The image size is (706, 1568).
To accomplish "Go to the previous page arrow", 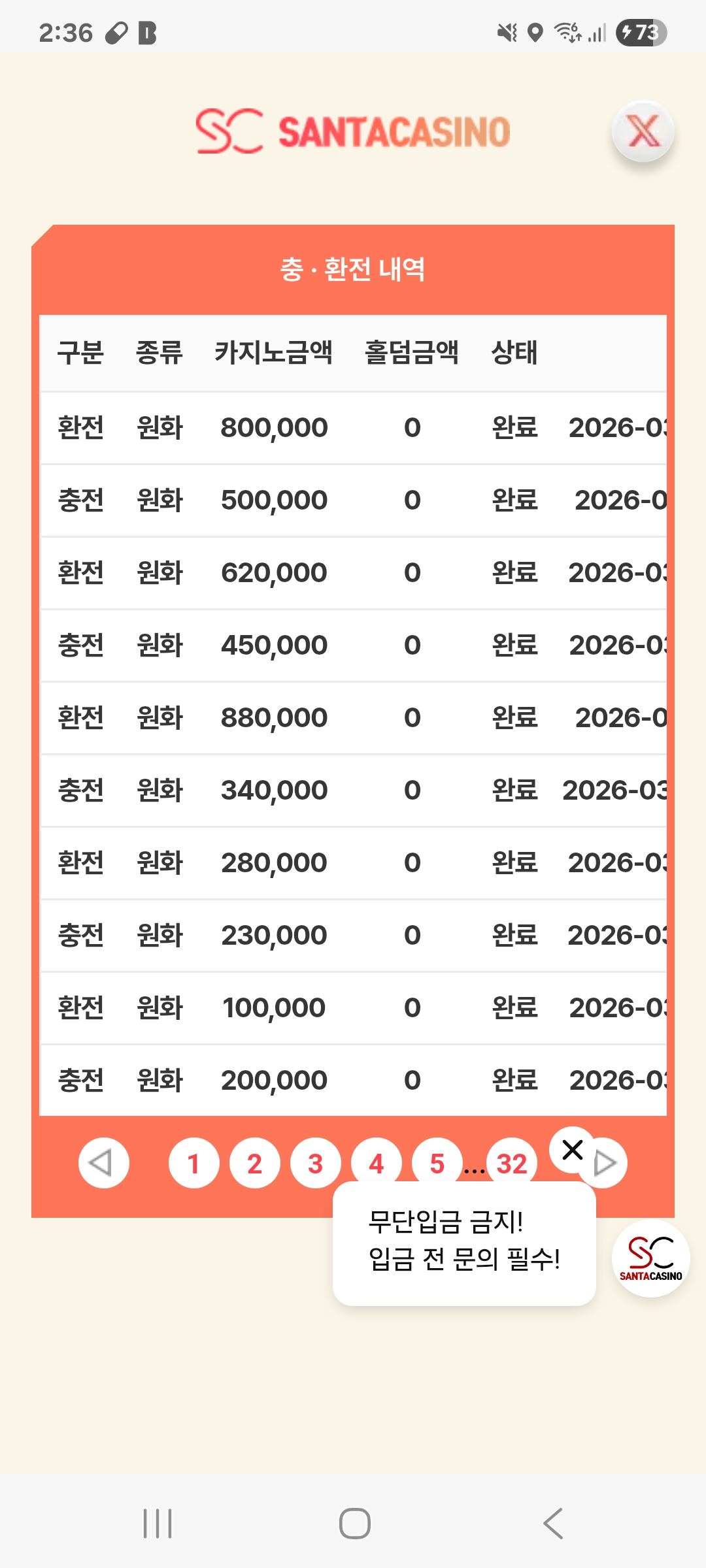I will [103, 1163].
